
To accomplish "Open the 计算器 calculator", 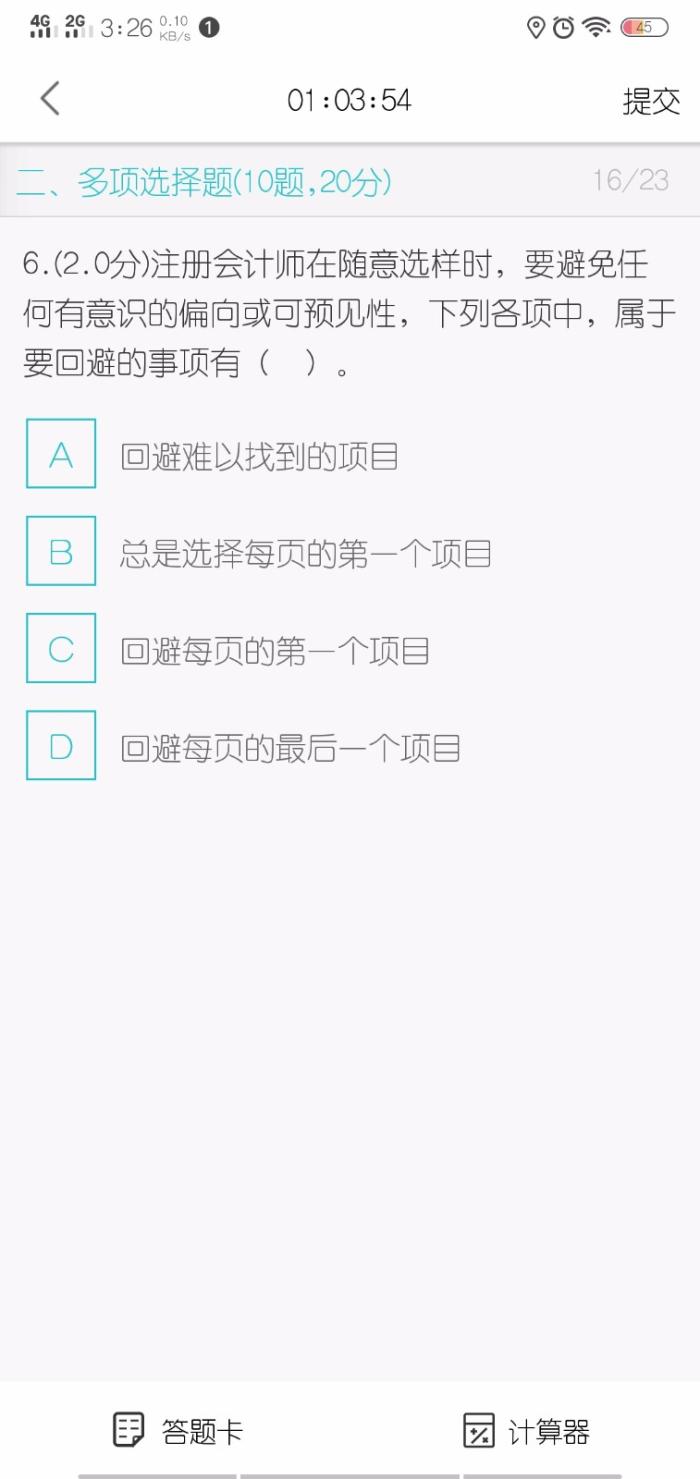I will click(x=527, y=1431).
